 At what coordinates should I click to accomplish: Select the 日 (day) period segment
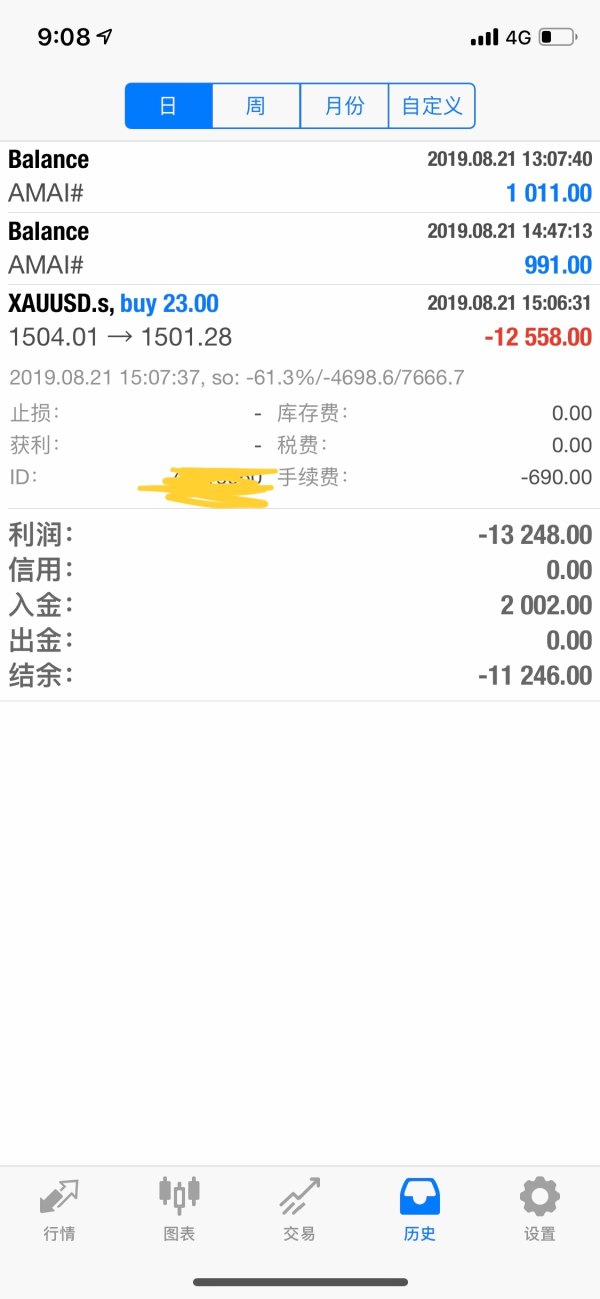[x=168, y=106]
